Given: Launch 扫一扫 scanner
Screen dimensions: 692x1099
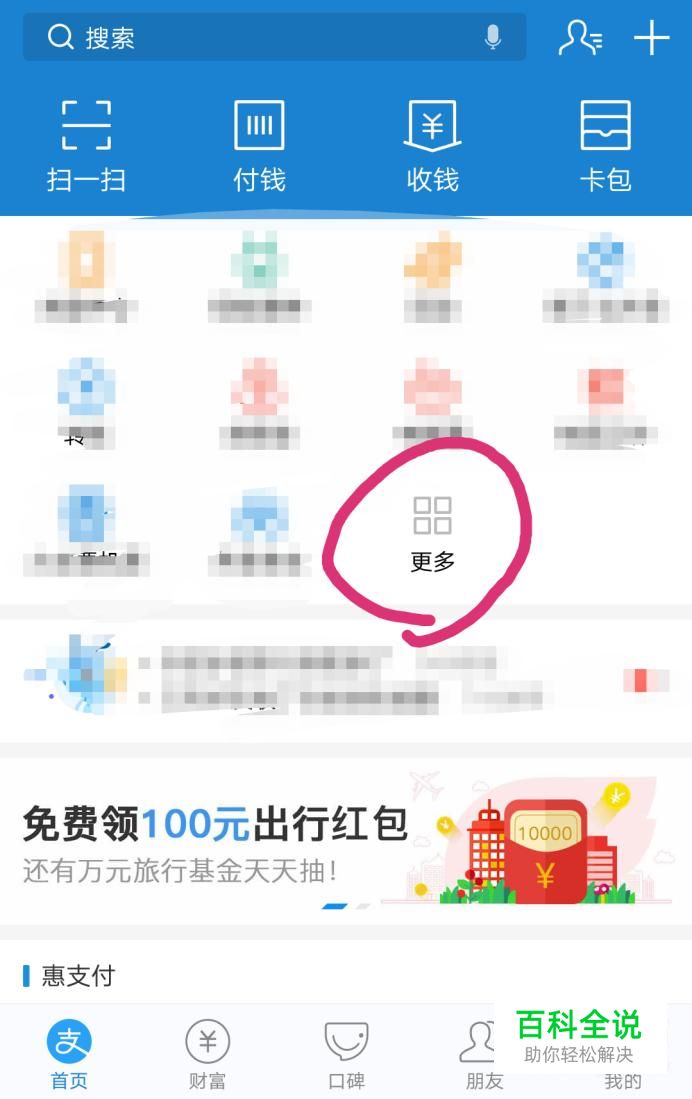Looking at the screenshot, I should pos(86,145).
